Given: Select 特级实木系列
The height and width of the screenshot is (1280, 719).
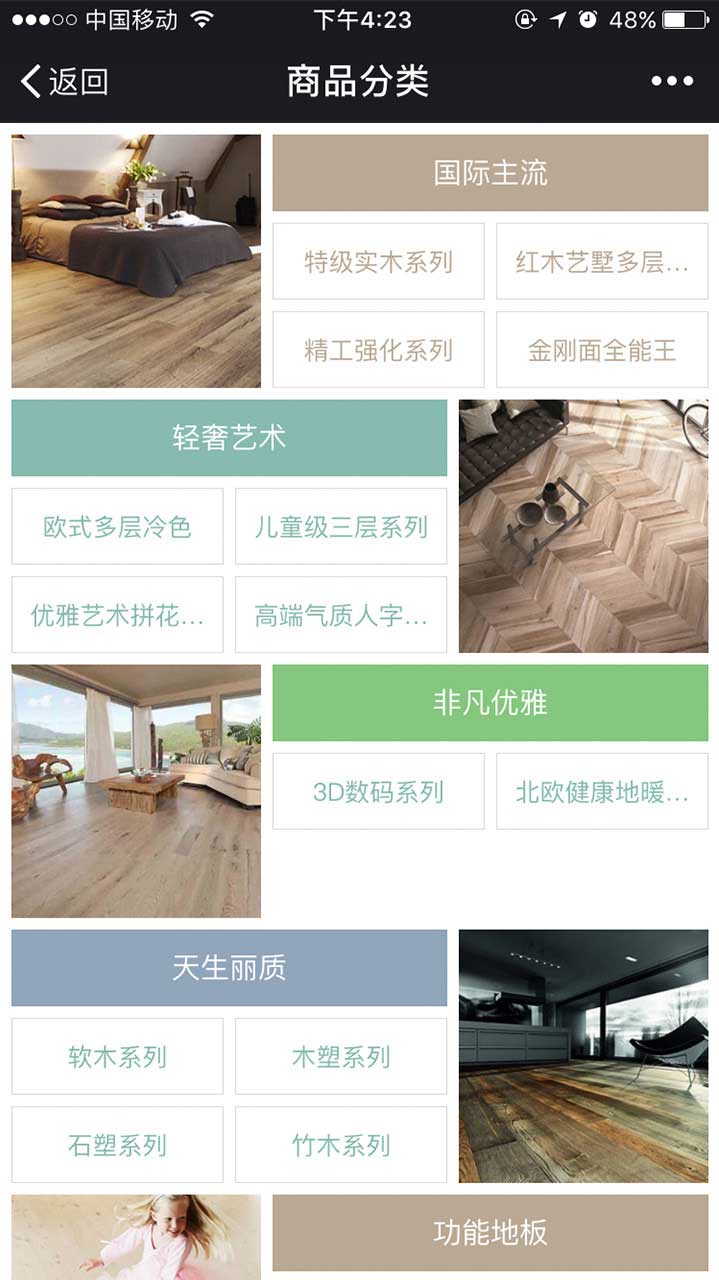Looking at the screenshot, I should point(378,262).
